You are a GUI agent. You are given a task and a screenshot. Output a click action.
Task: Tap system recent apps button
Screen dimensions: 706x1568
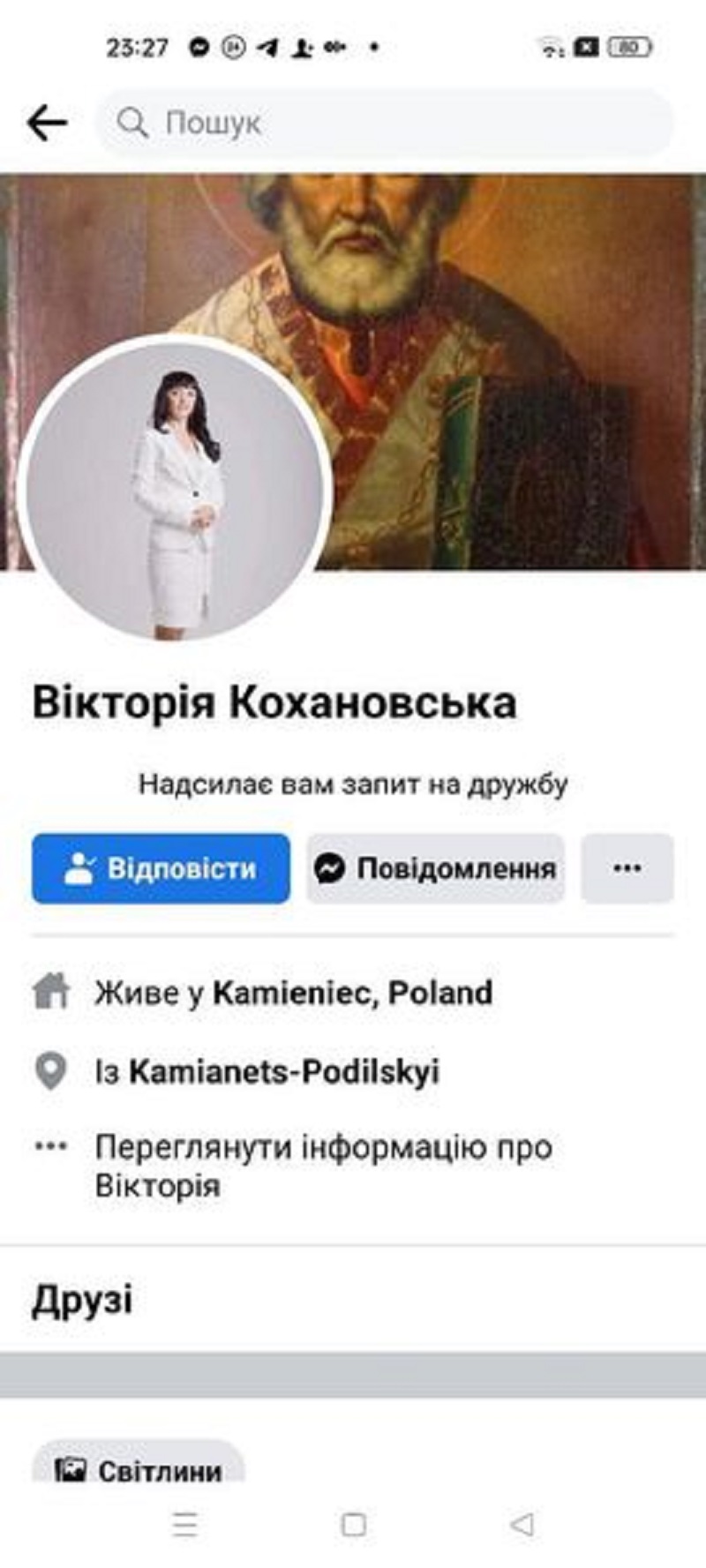185,1524
